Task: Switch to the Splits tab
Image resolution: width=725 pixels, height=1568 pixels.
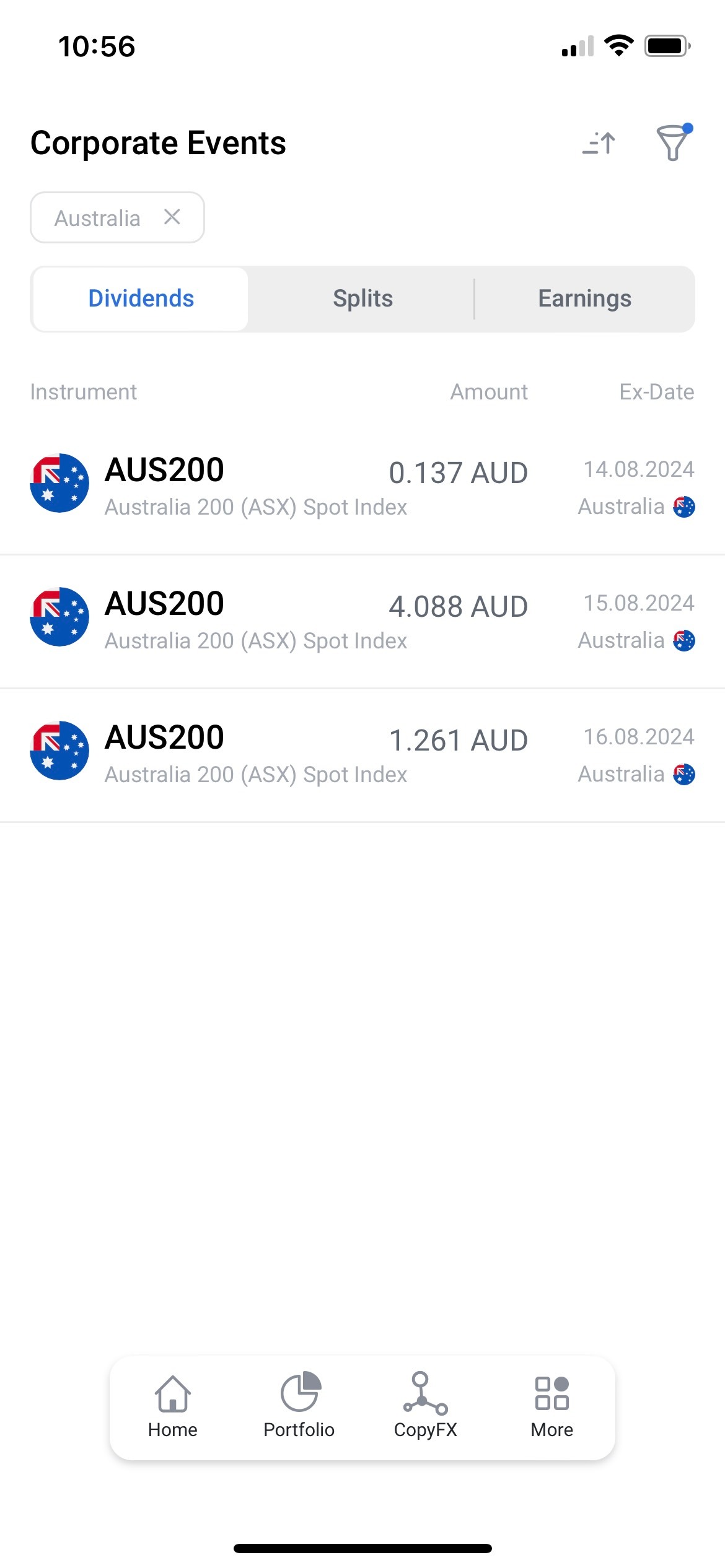Action: [x=362, y=298]
